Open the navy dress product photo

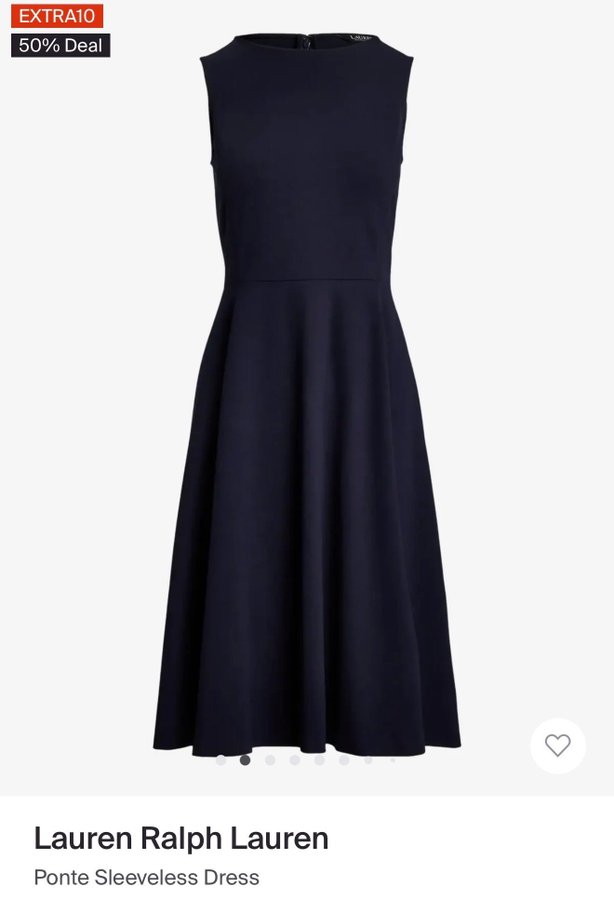click(x=306, y=400)
